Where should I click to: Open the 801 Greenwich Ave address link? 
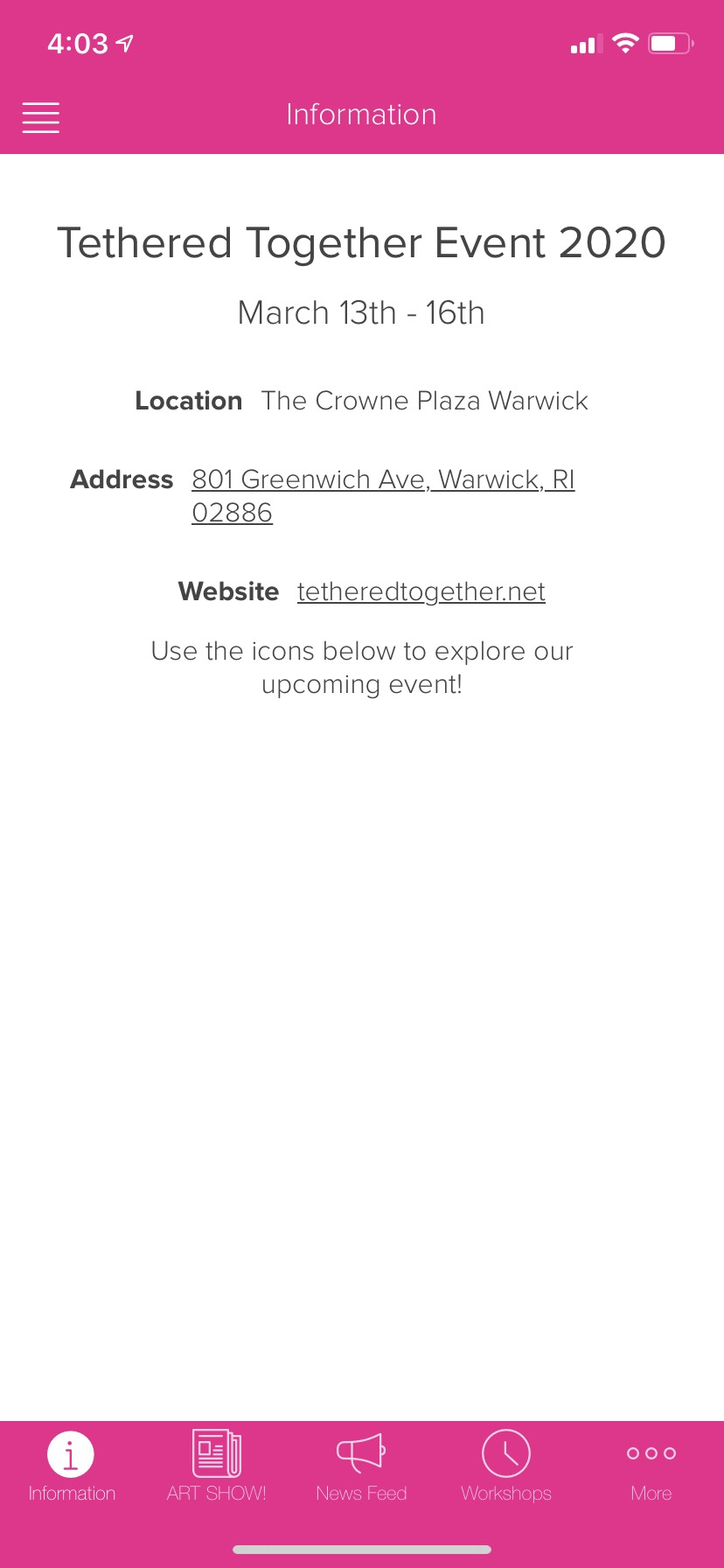[x=383, y=495]
